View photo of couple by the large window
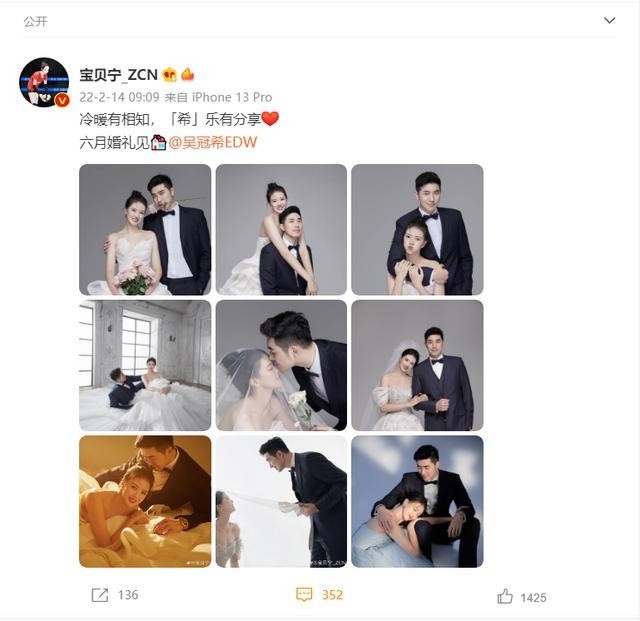 [145, 365]
